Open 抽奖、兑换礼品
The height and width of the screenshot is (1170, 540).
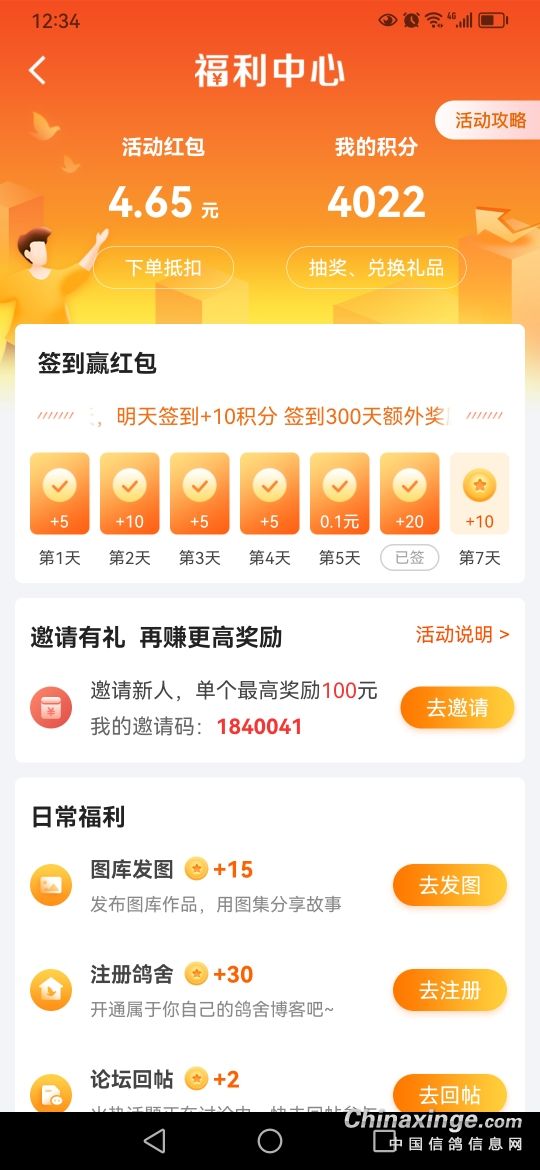[x=377, y=268]
